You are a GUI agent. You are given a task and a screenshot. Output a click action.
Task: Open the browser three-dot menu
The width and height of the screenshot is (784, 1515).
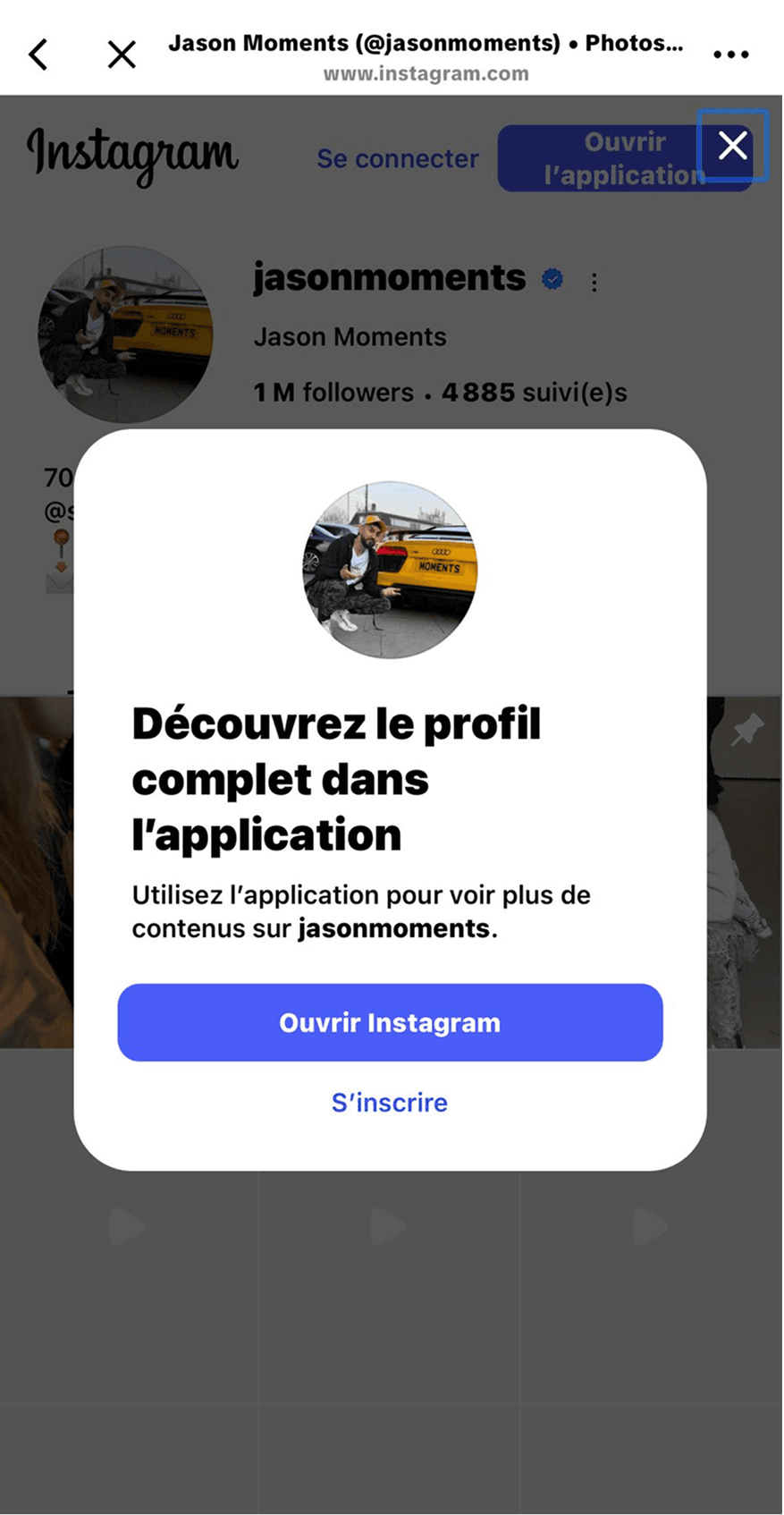(730, 55)
